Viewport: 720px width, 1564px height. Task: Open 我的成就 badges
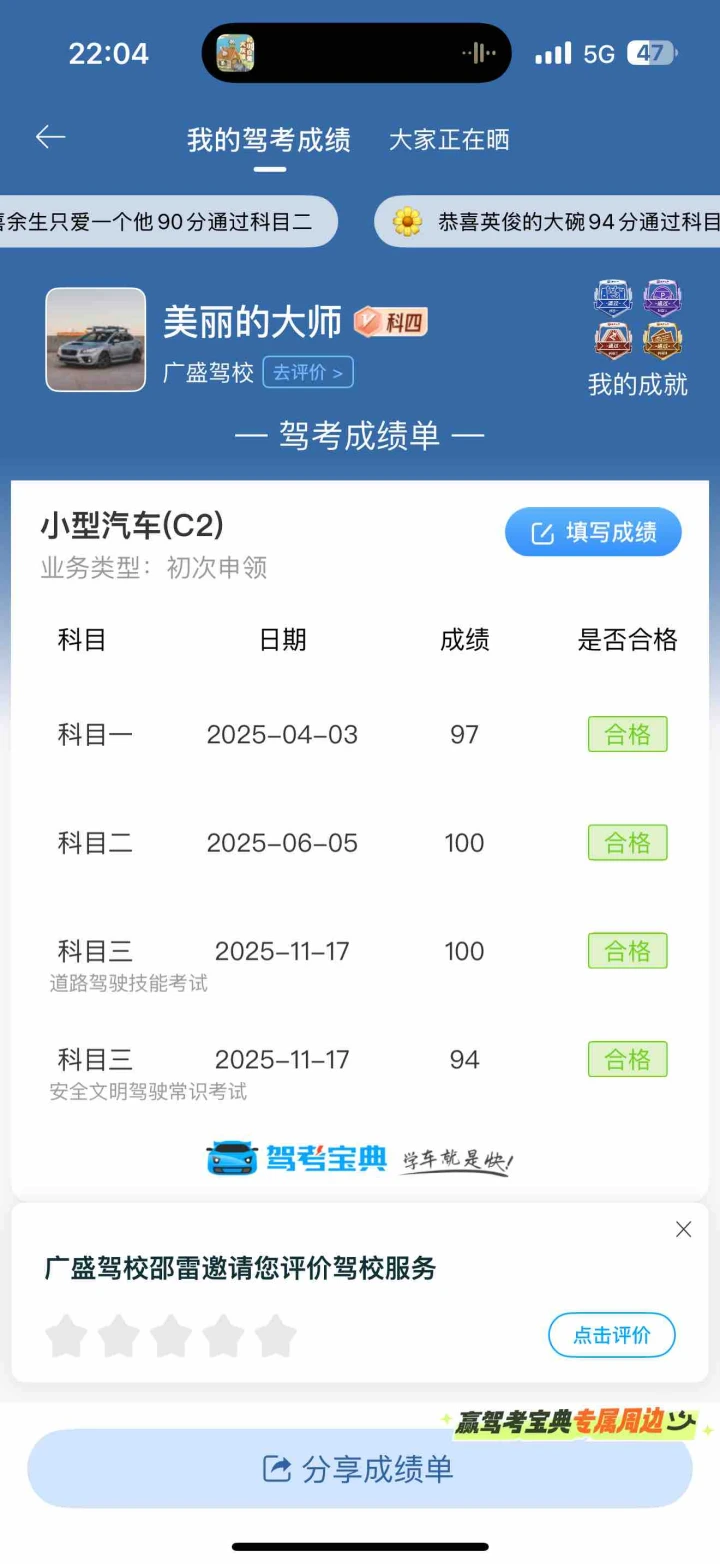pos(637,338)
